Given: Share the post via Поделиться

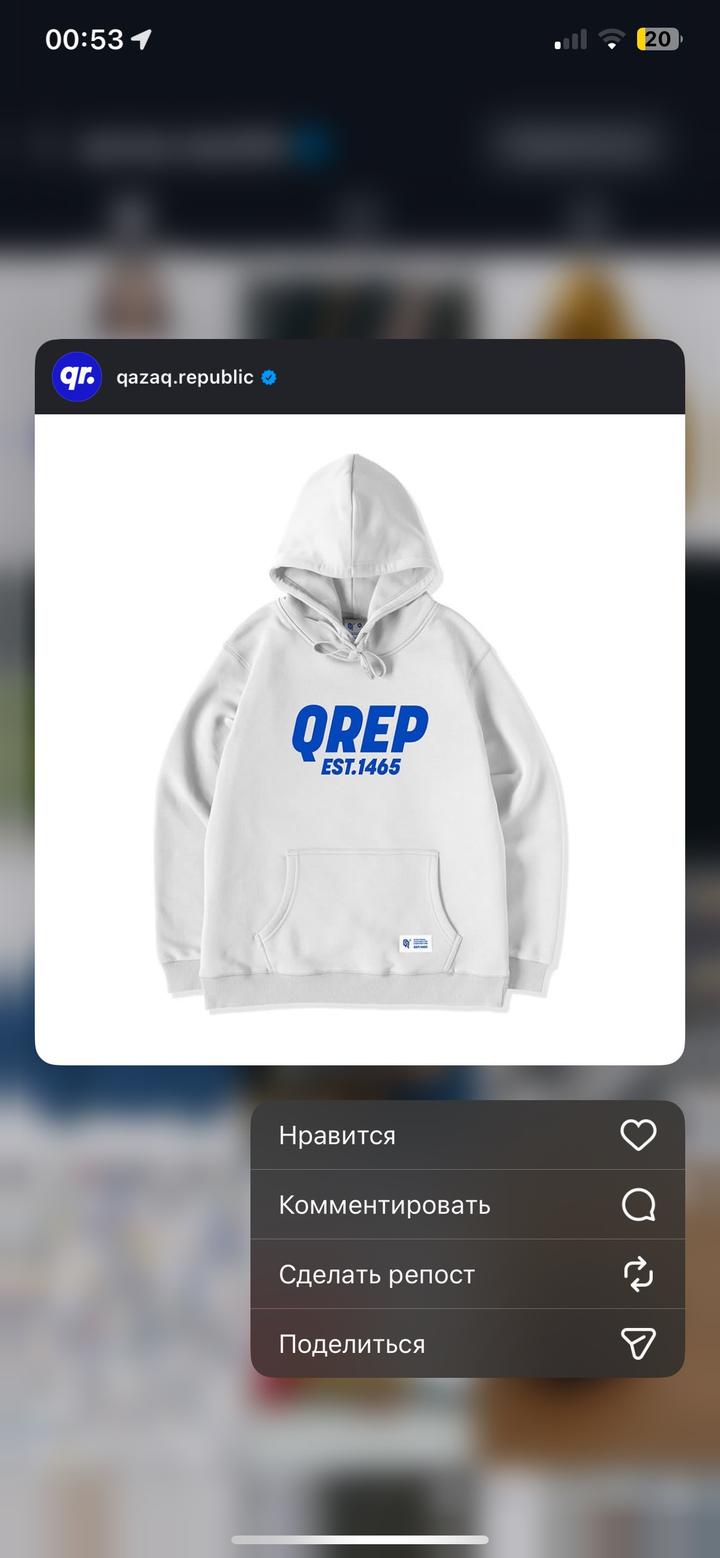Looking at the screenshot, I should (x=466, y=1343).
